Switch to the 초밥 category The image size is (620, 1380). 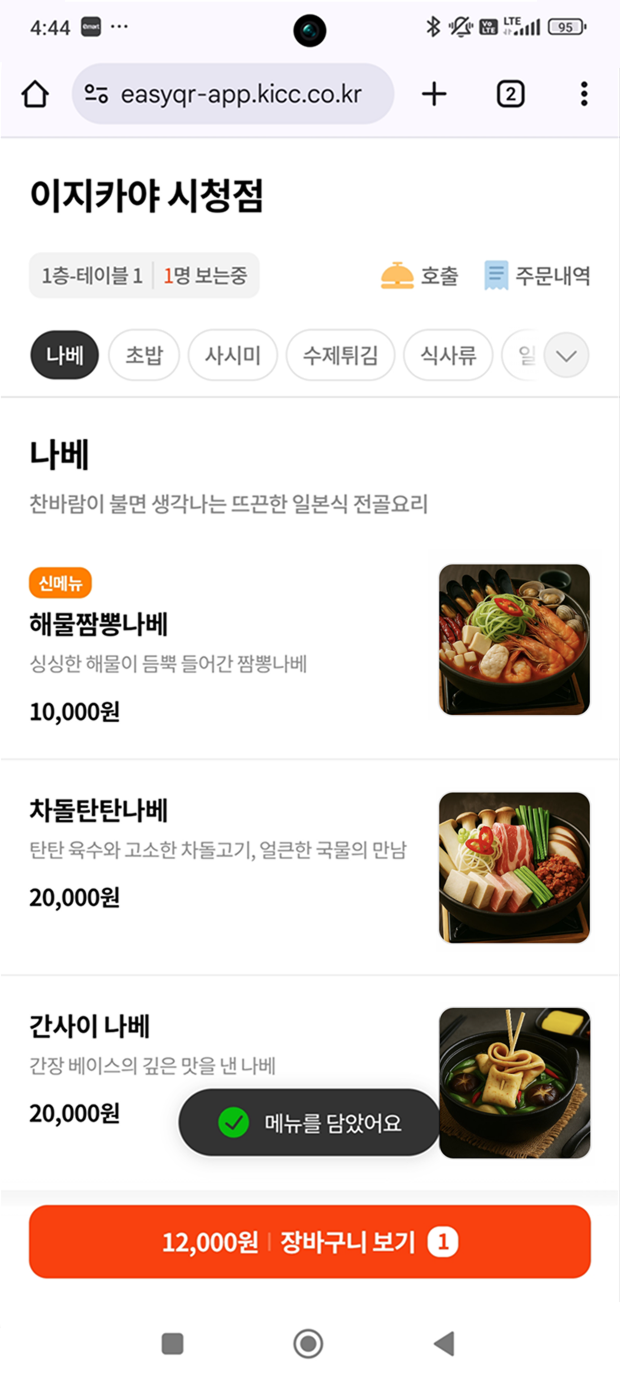click(x=143, y=355)
